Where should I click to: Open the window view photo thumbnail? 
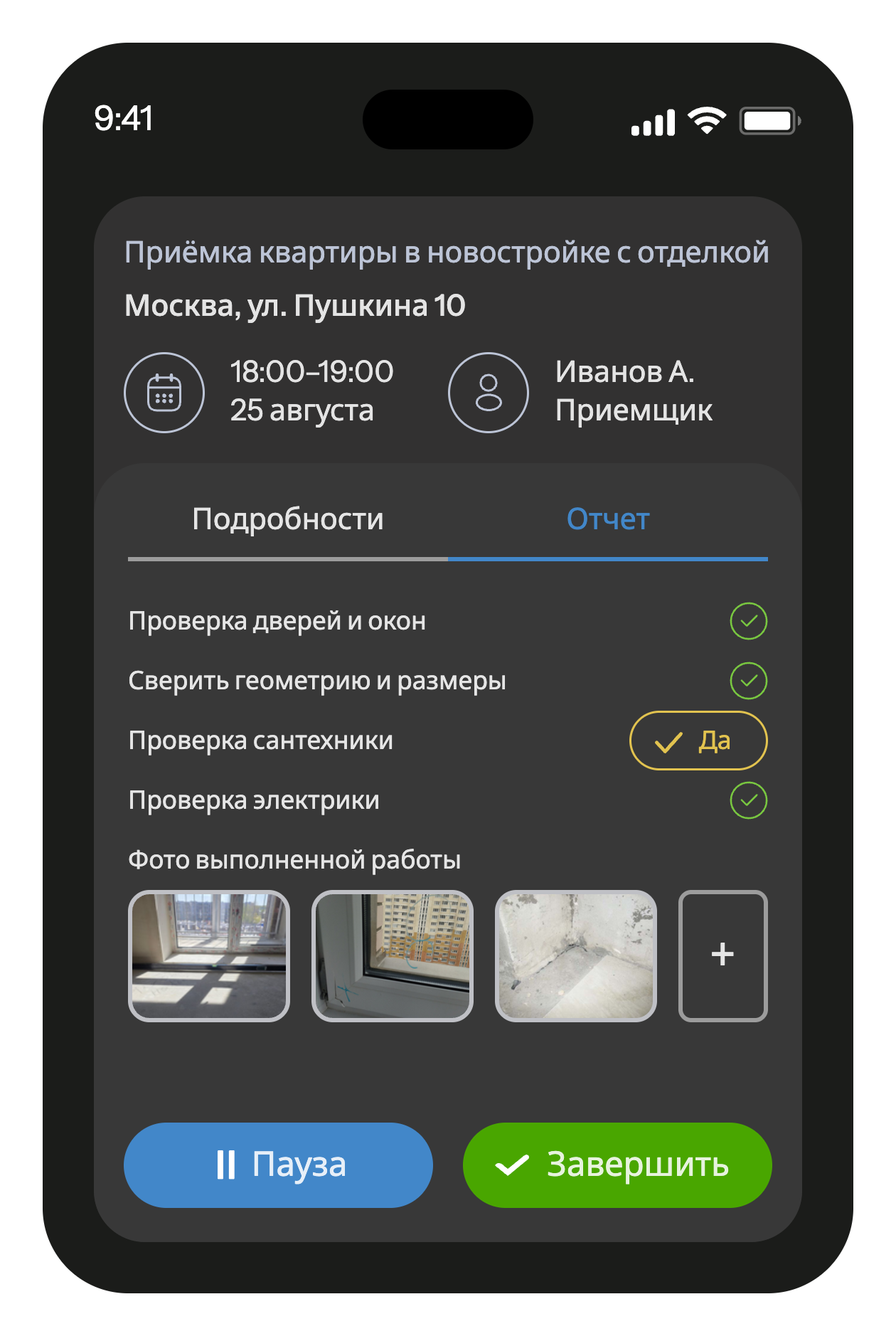pyautogui.click(x=393, y=955)
